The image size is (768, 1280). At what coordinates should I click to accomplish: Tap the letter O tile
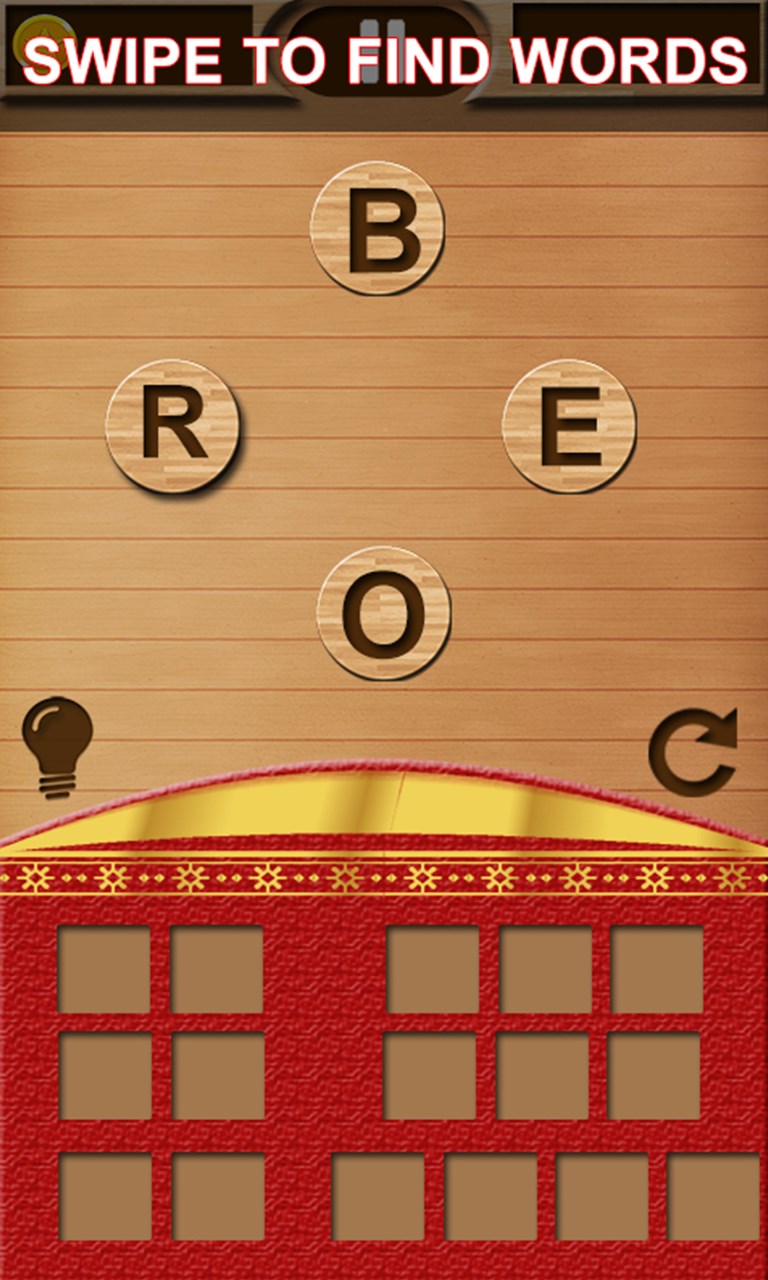383,613
